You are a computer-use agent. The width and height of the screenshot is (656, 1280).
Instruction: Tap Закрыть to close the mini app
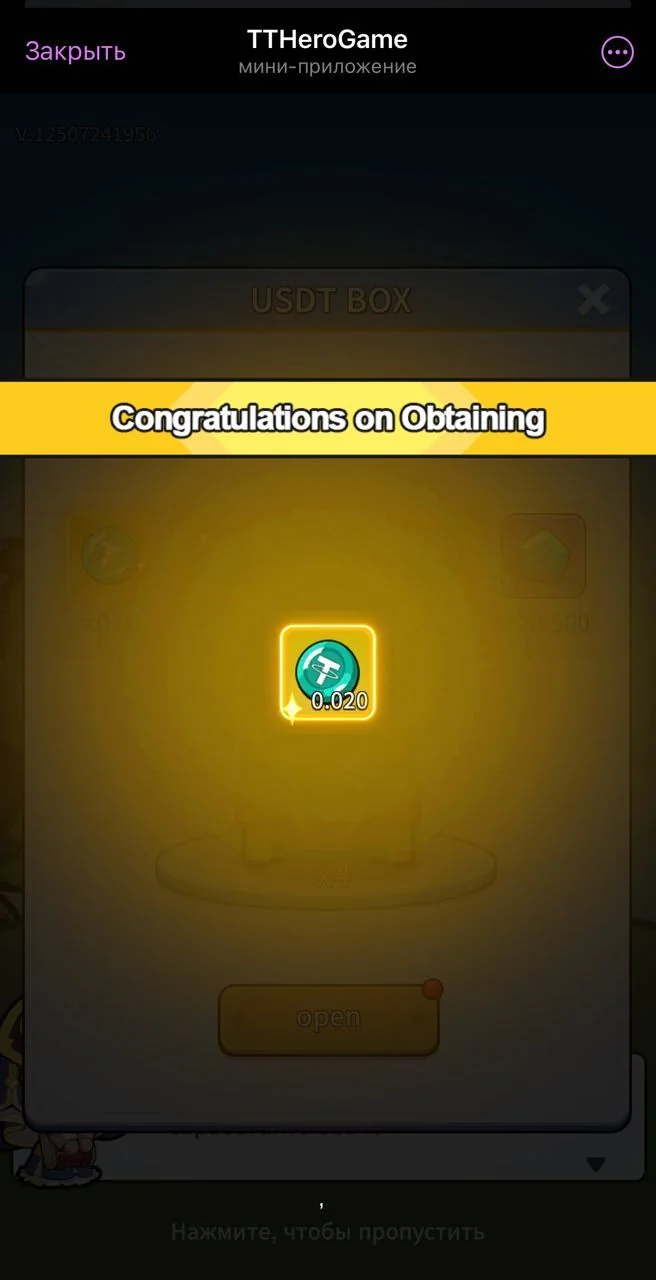(x=75, y=51)
